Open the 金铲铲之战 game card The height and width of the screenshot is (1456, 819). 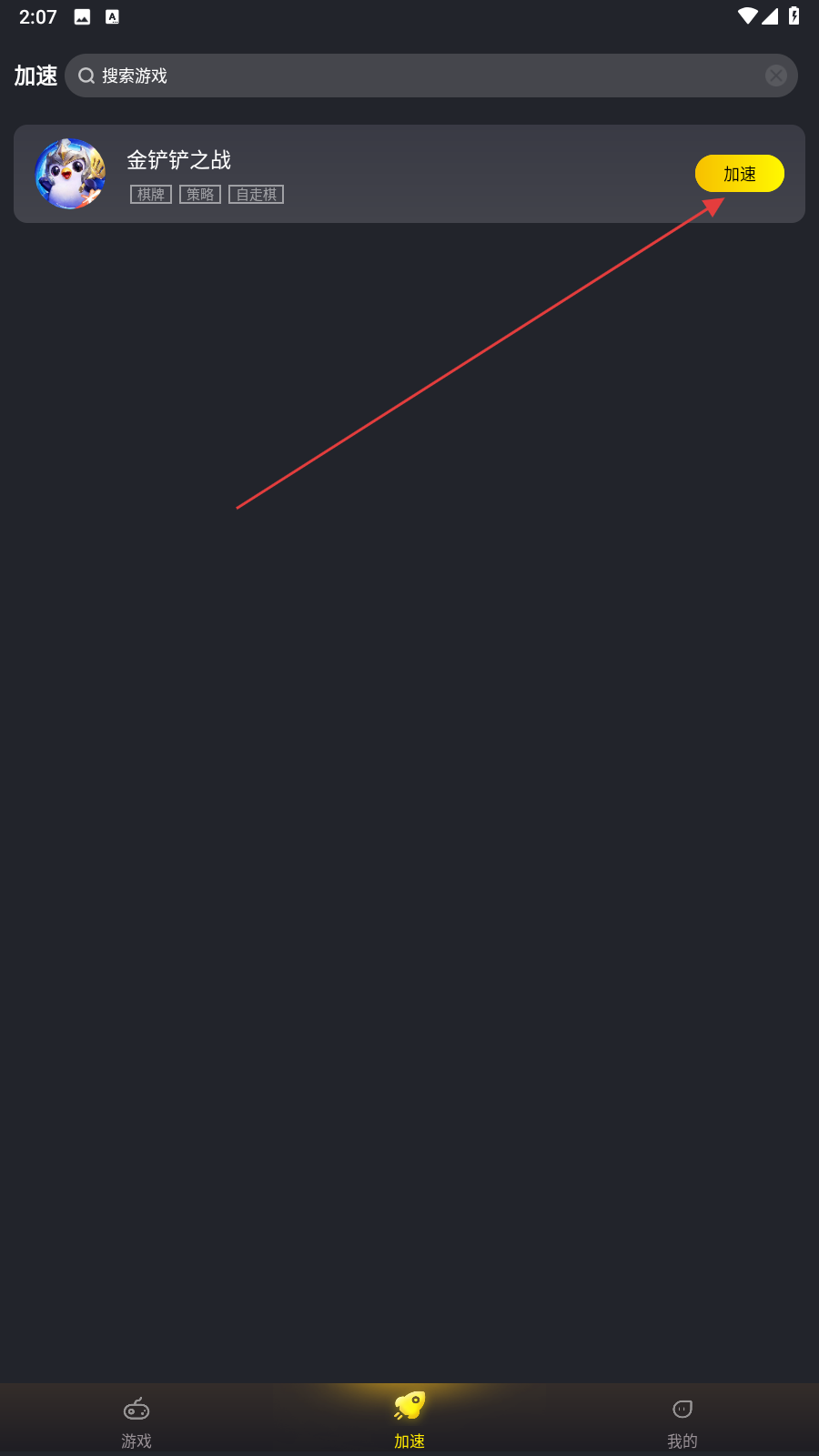(x=364, y=174)
